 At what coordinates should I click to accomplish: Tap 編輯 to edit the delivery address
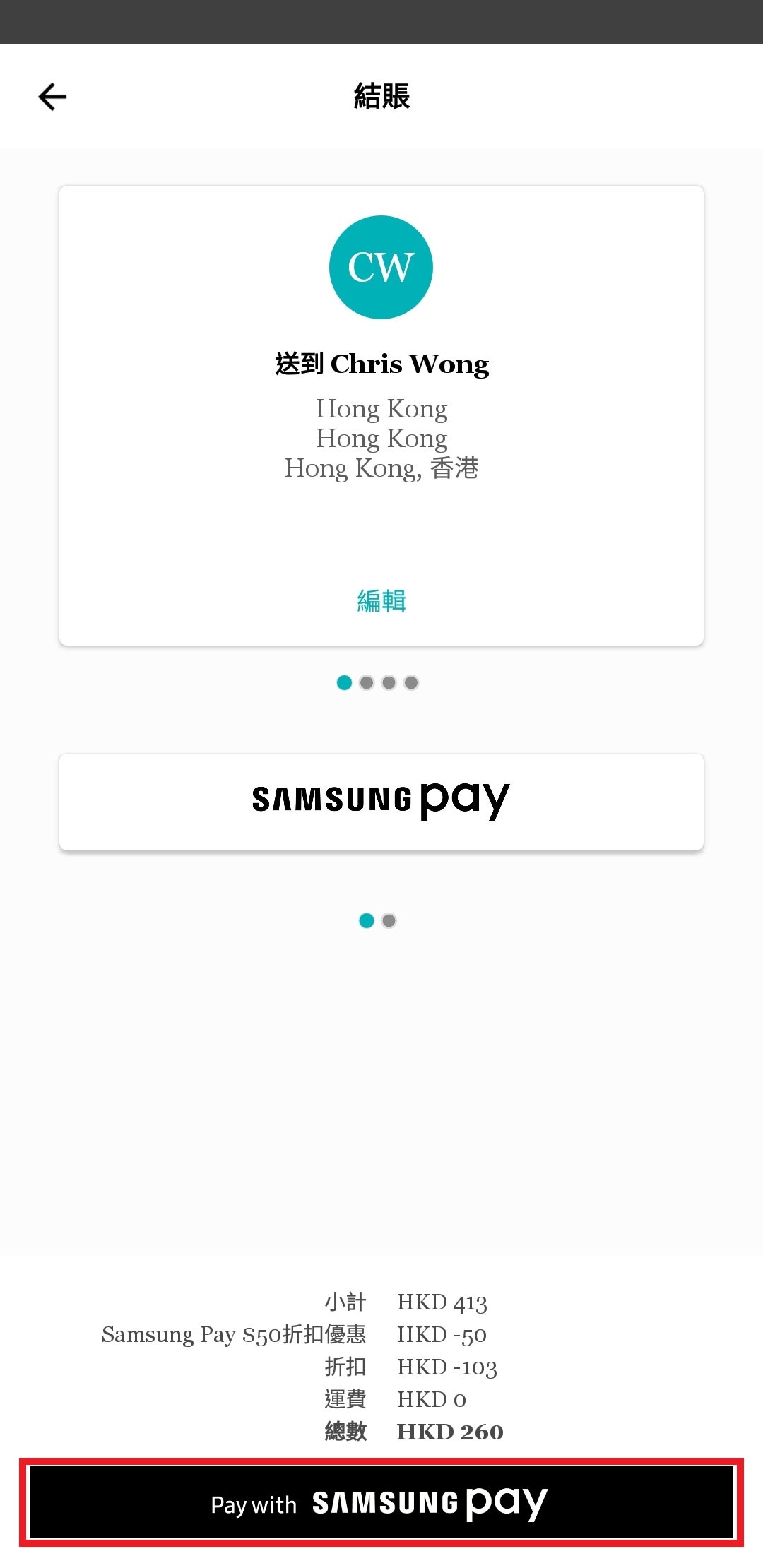pos(381,601)
